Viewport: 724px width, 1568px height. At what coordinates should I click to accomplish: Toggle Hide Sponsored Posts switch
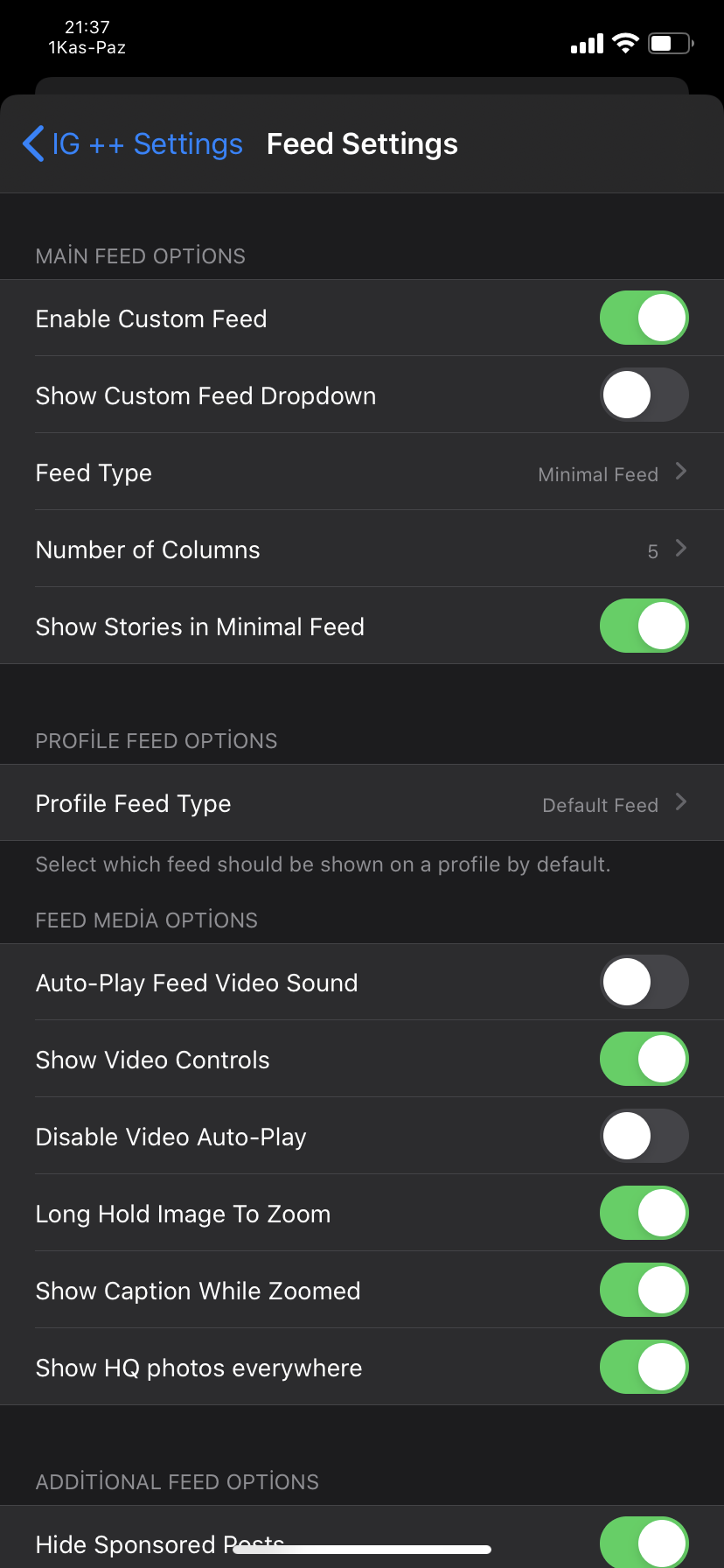(644, 1542)
